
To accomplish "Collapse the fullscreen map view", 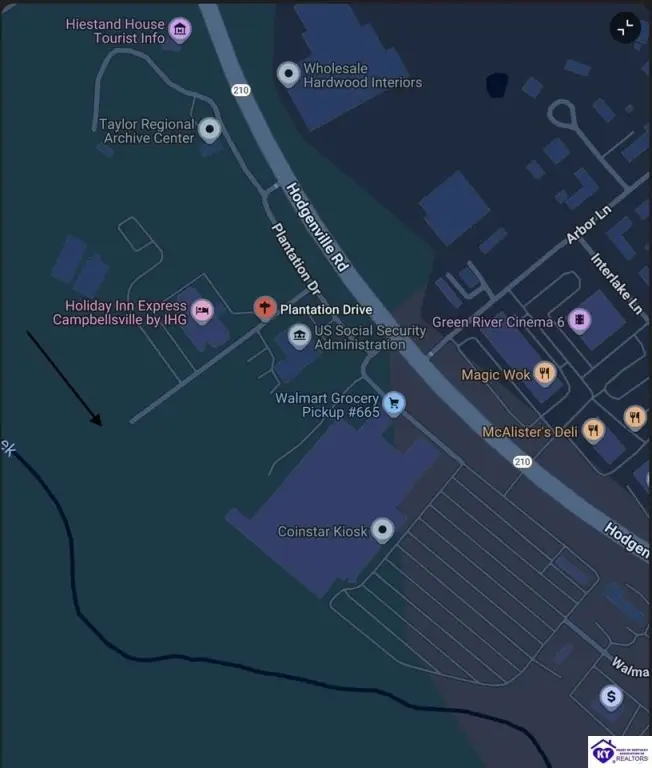I will coord(625,27).
